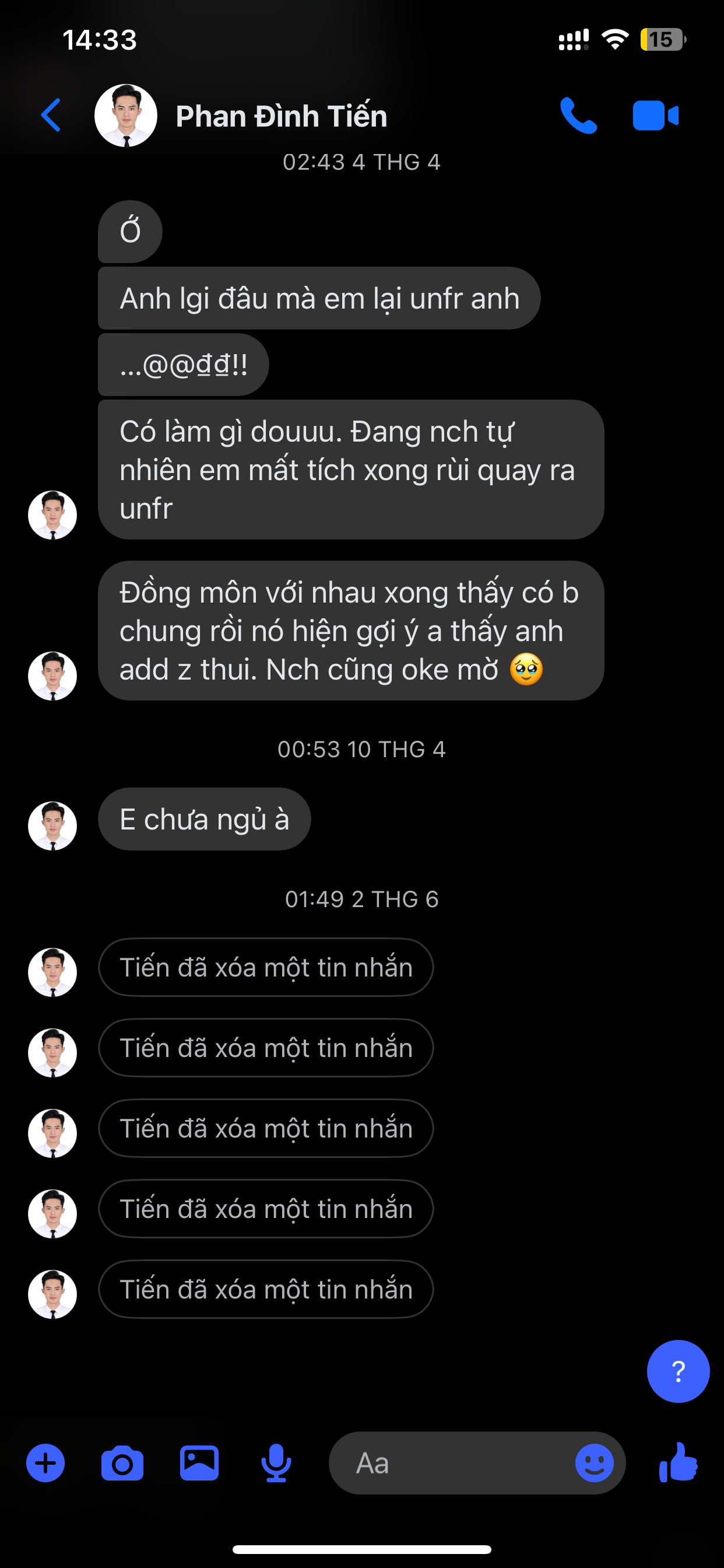The width and height of the screenshot is (724, 1568).
Task: Open the photo gallery picker
Action: (199, 1462)
